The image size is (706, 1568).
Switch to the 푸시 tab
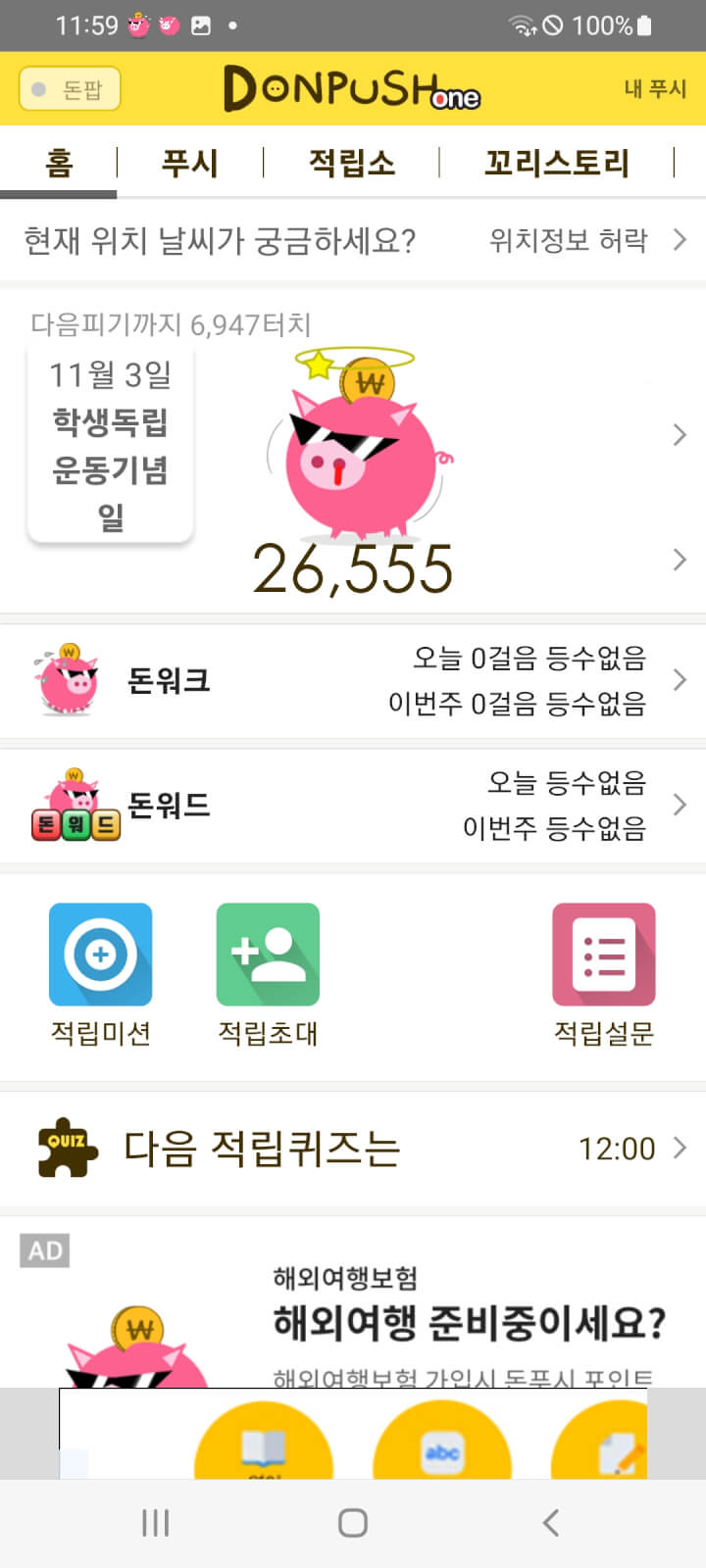(x=189, y=163)
